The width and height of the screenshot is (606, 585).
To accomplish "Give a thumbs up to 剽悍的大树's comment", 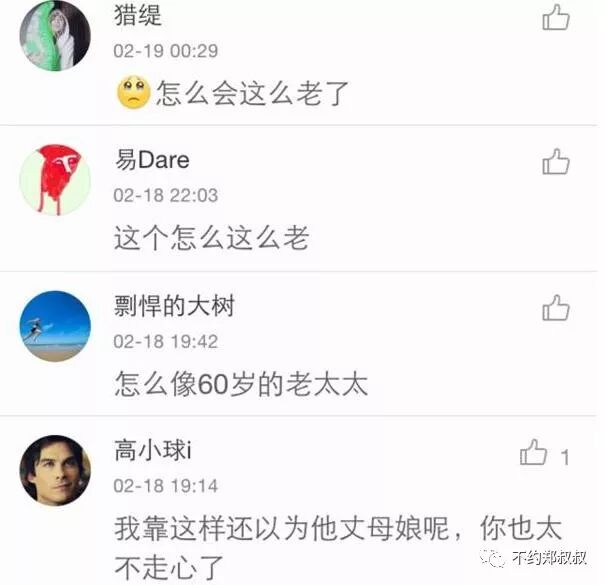I will point(555,308).
